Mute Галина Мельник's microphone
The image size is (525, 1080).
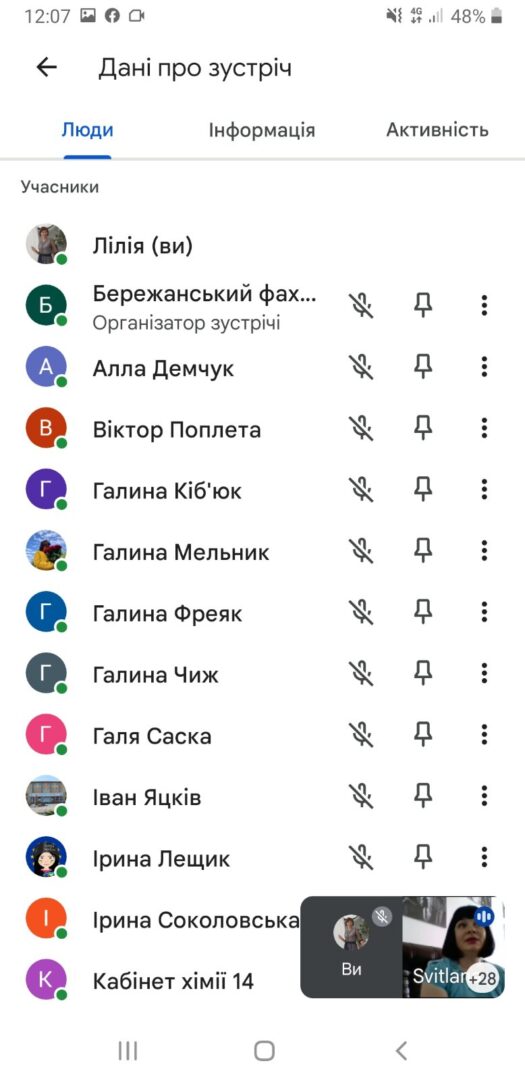(360, 551)
